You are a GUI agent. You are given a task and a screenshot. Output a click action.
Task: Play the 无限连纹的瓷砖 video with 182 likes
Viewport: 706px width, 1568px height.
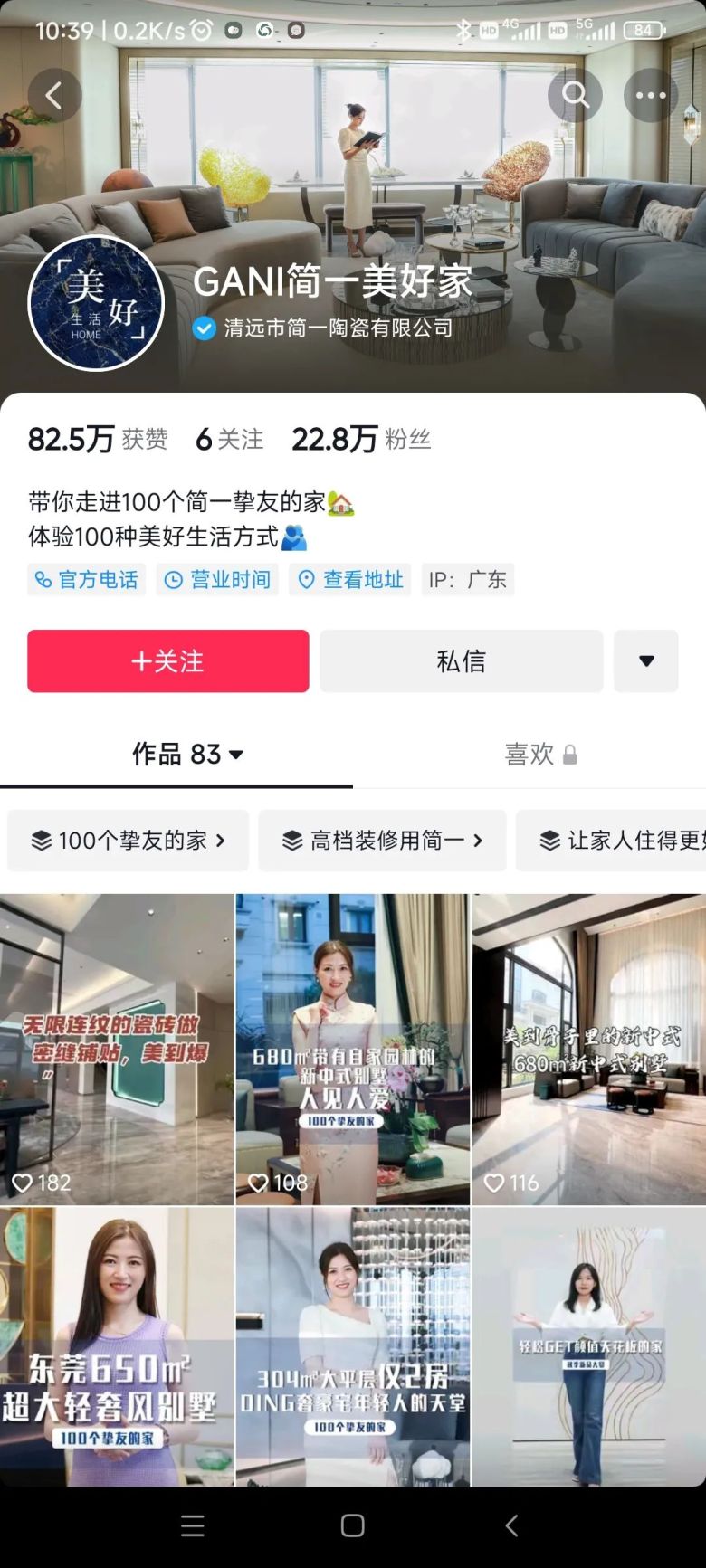tap(117, 1050)
